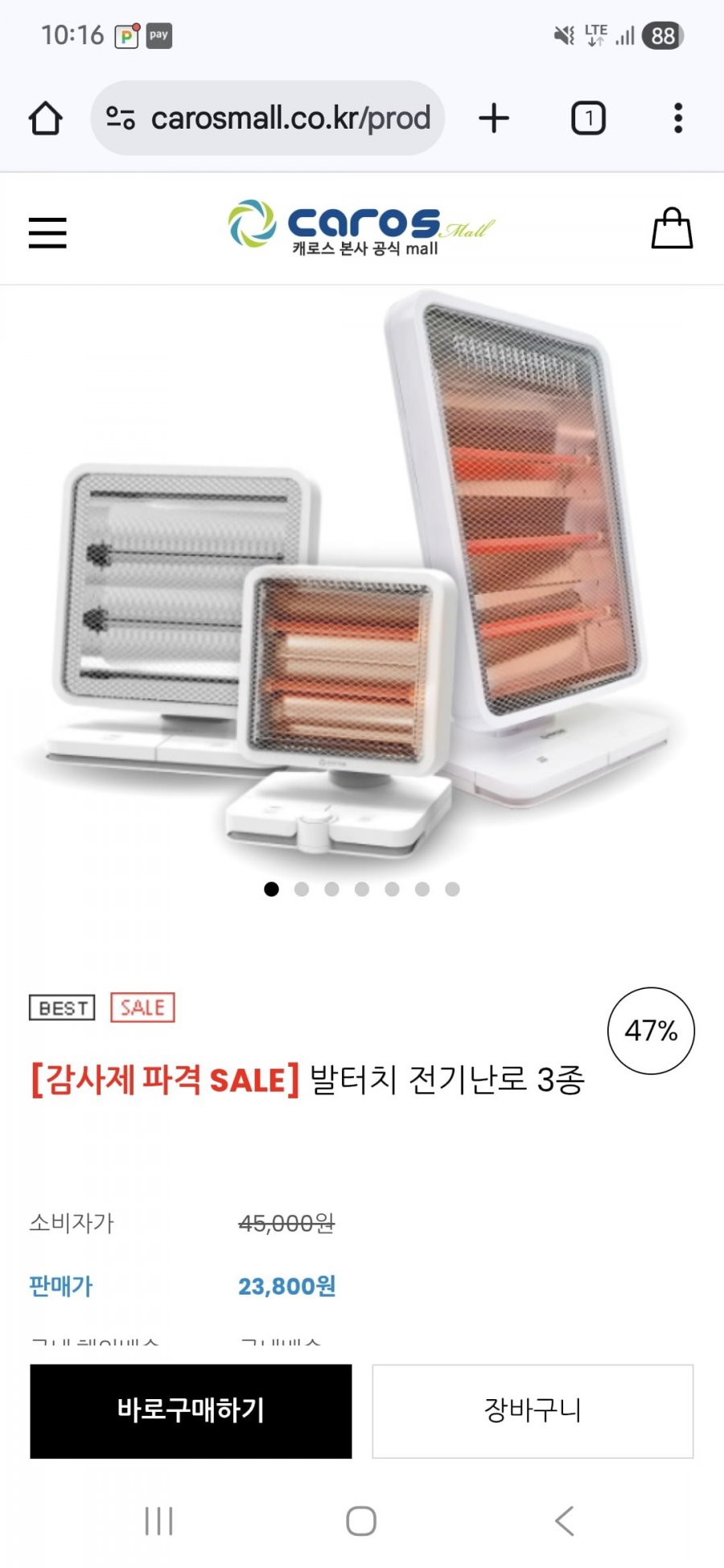This screenshot has width=724, height=1568.
Task: Open a new browser tab
Action: (494, 118)
